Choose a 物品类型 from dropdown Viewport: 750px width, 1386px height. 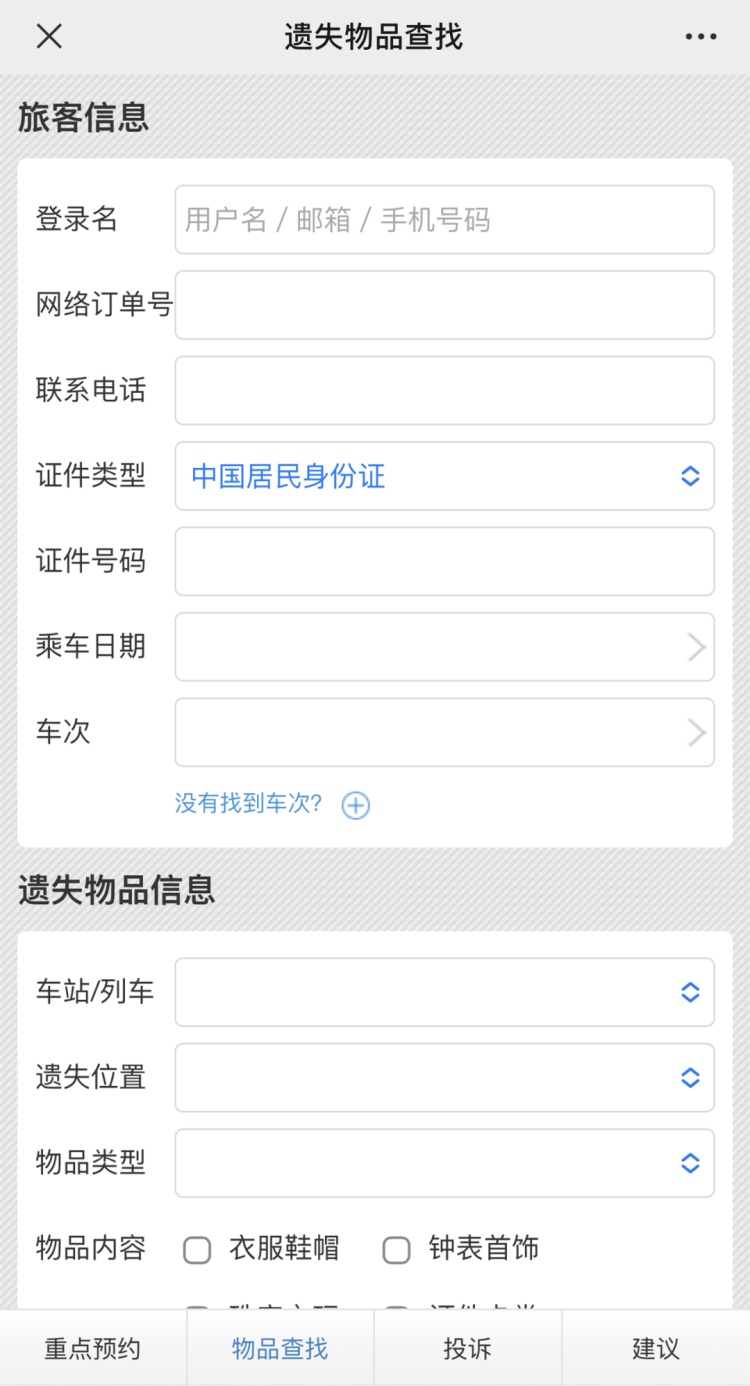[444, 1163]
